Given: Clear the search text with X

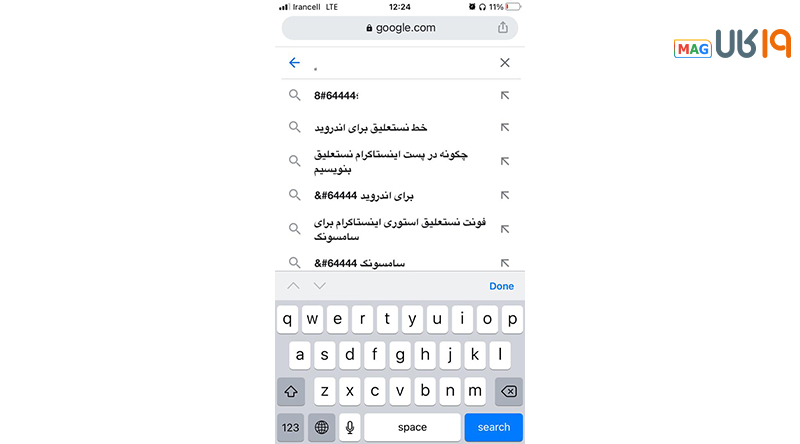Looking at the screenshot, I should [505, 62].
